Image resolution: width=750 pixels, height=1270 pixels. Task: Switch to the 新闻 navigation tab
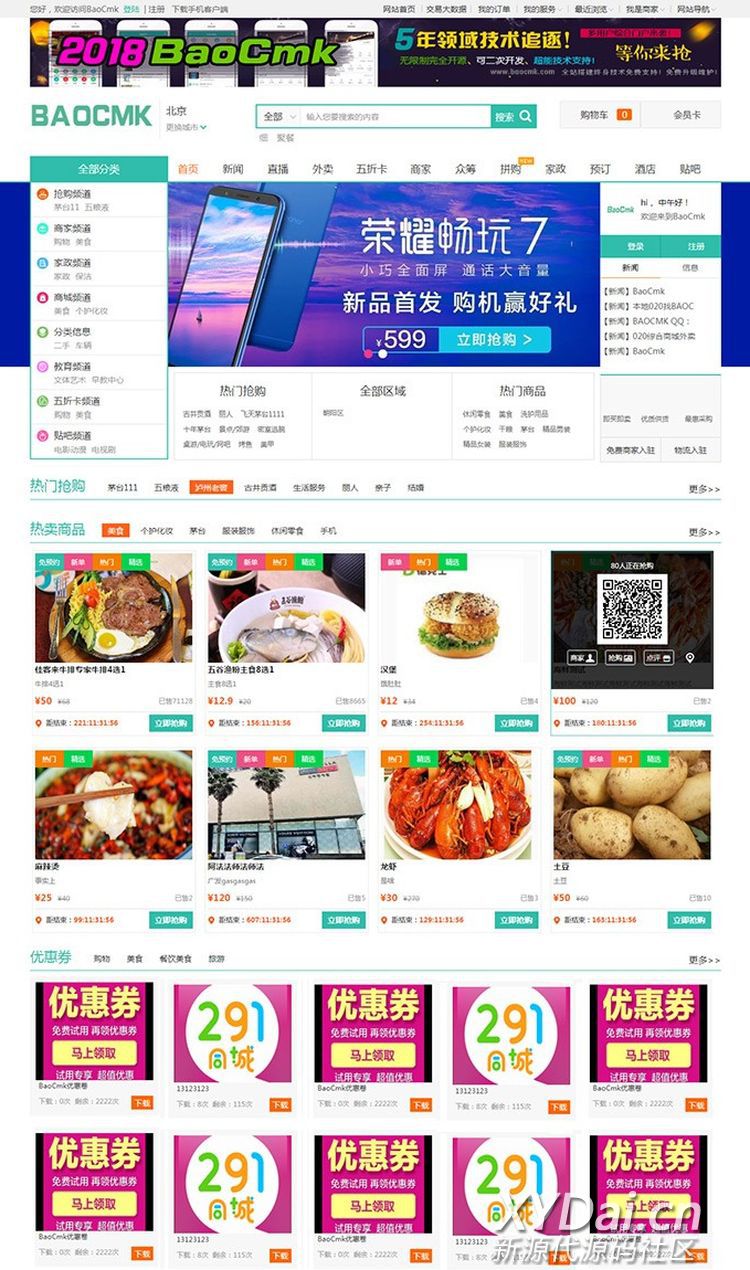233,169
